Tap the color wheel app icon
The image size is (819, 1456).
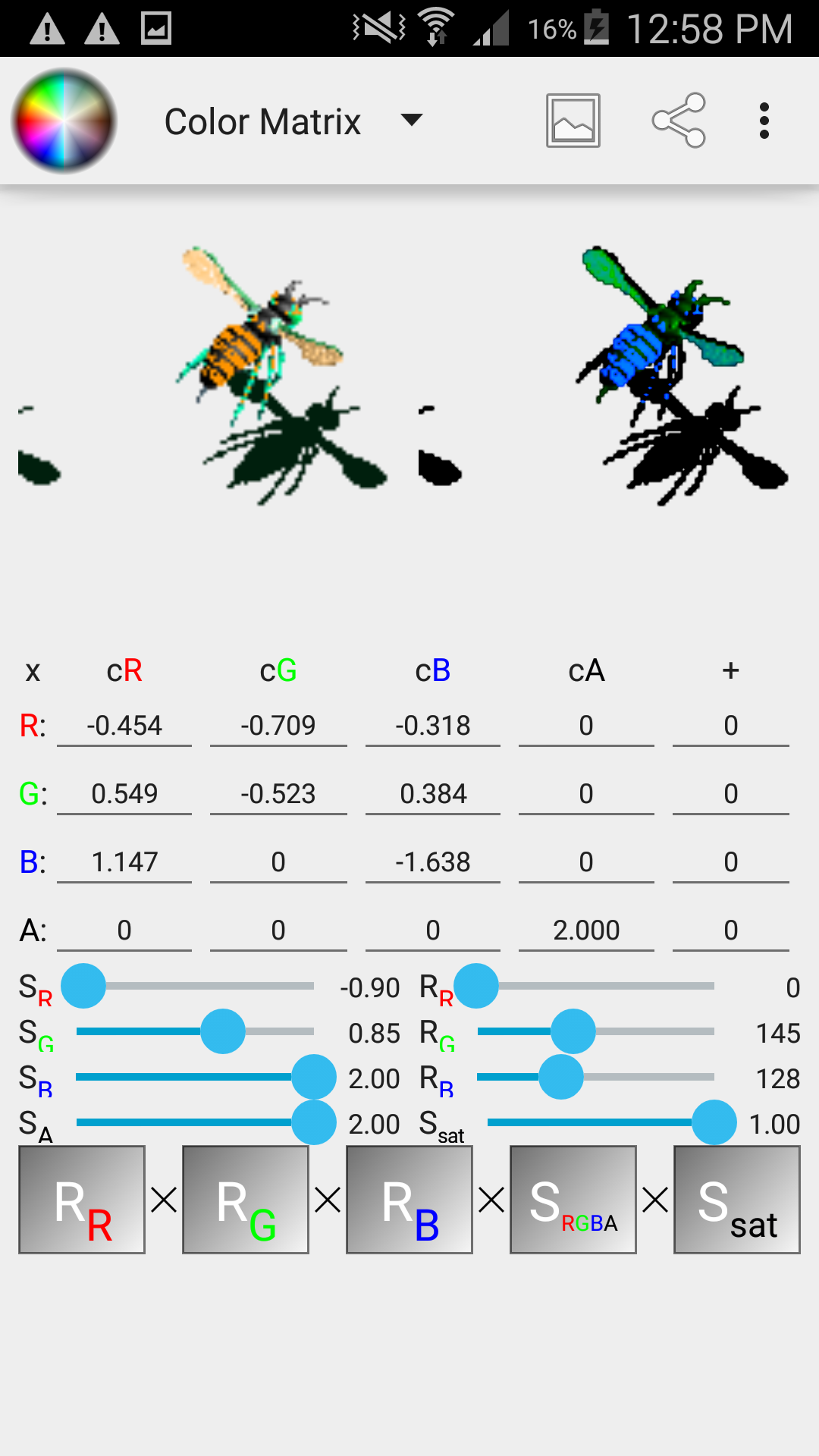click(x=64, y=121)
